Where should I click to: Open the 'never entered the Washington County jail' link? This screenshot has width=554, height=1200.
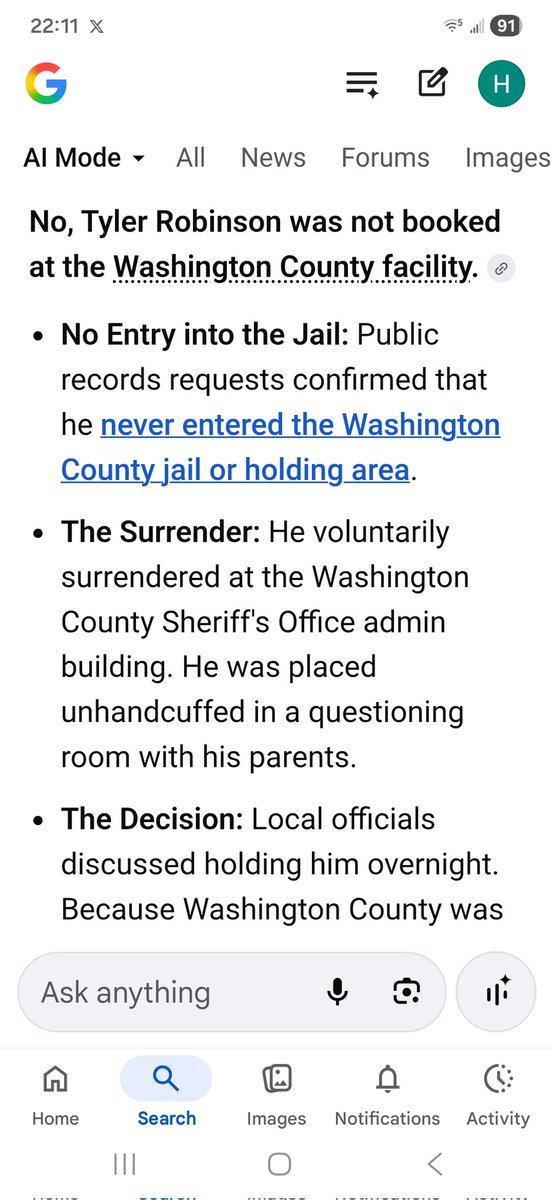point(280,446)
